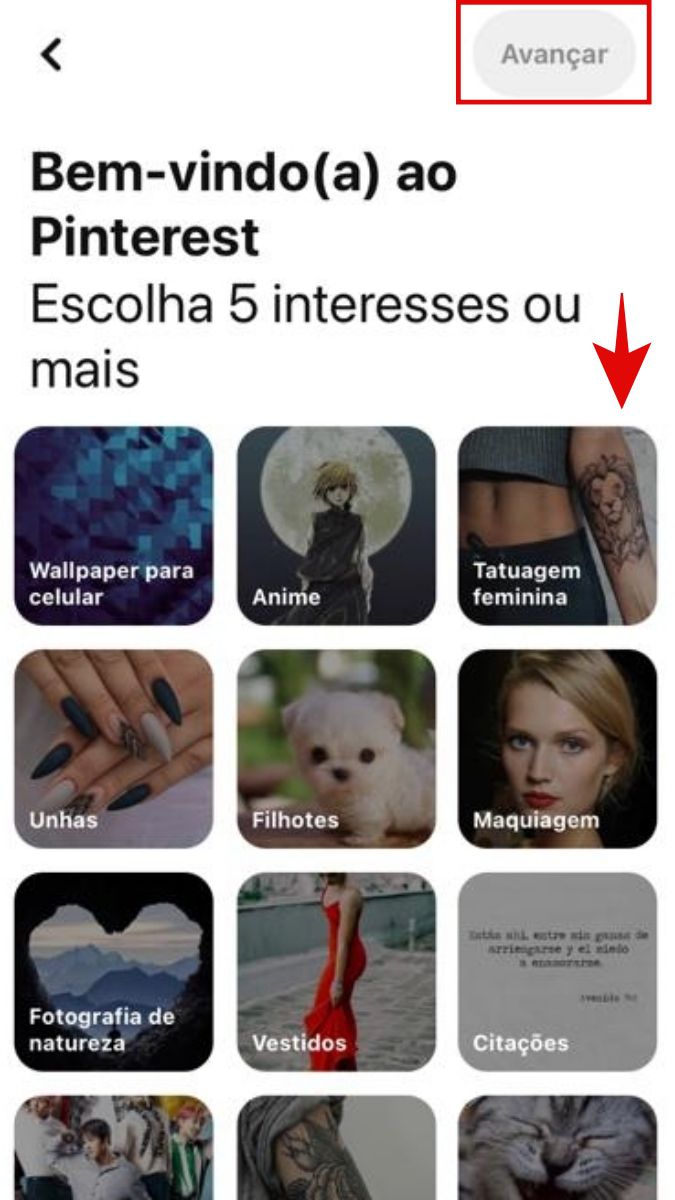The image size is (675, 1200).
Task: Go back using the top-left arrow
Action: (x=51, y=54)
